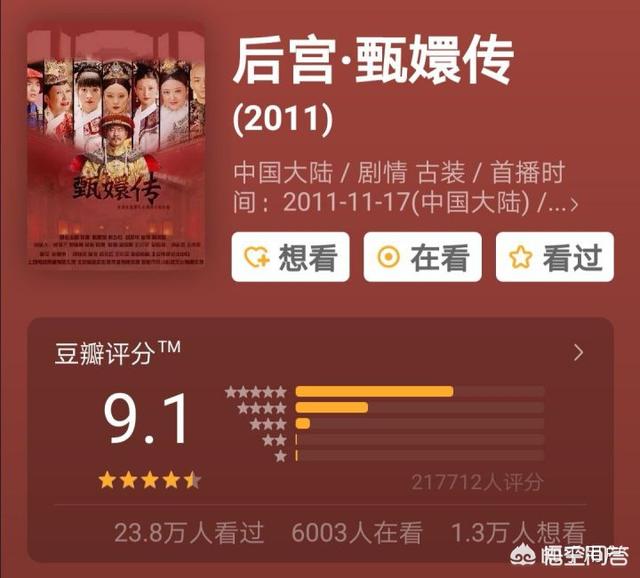Mark the show as 想看
This screenshot has width=640, height=578.
pyautogui.click(x=291, y=257)
